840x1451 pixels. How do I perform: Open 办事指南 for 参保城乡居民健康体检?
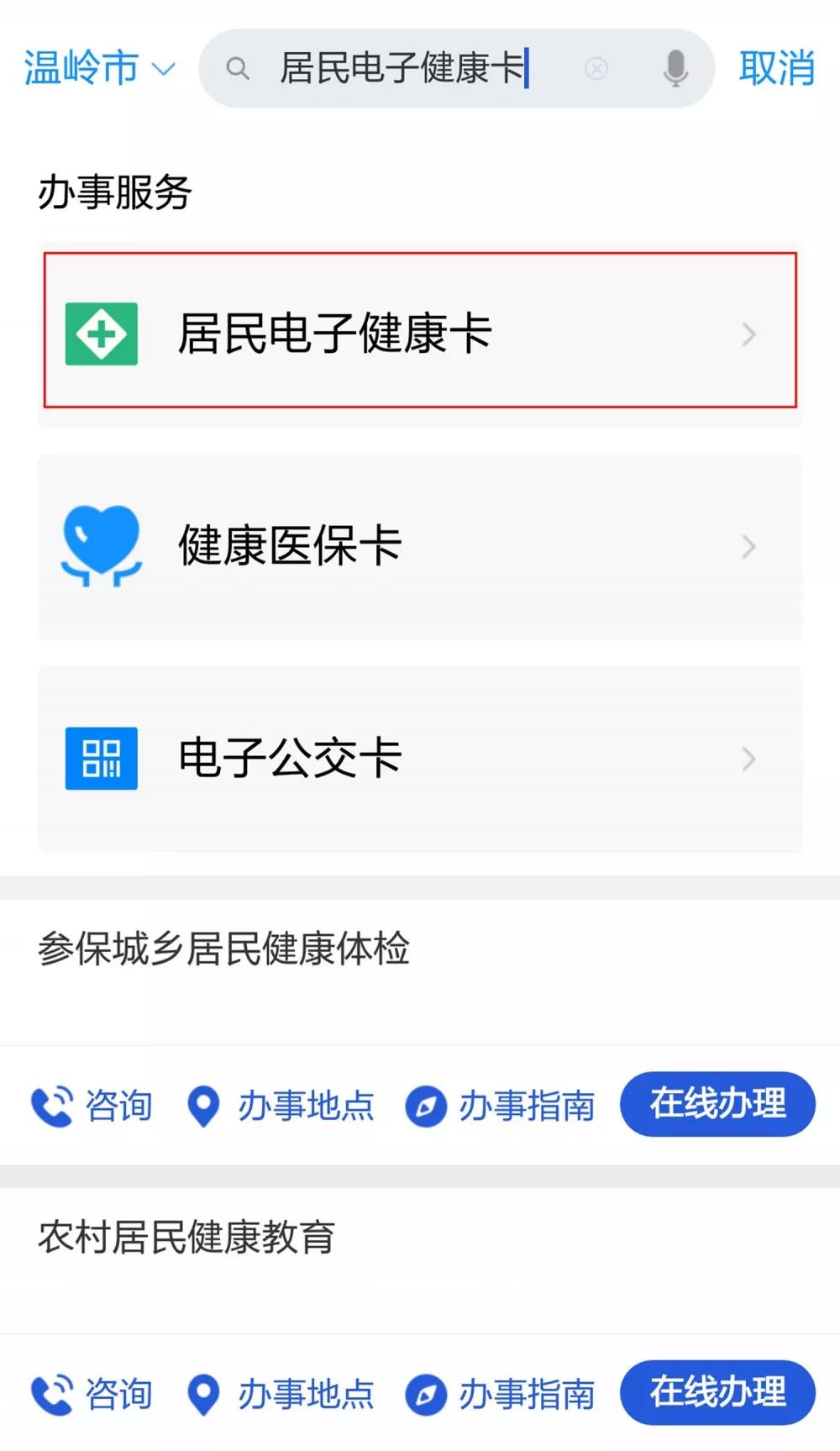[501, 1105]
